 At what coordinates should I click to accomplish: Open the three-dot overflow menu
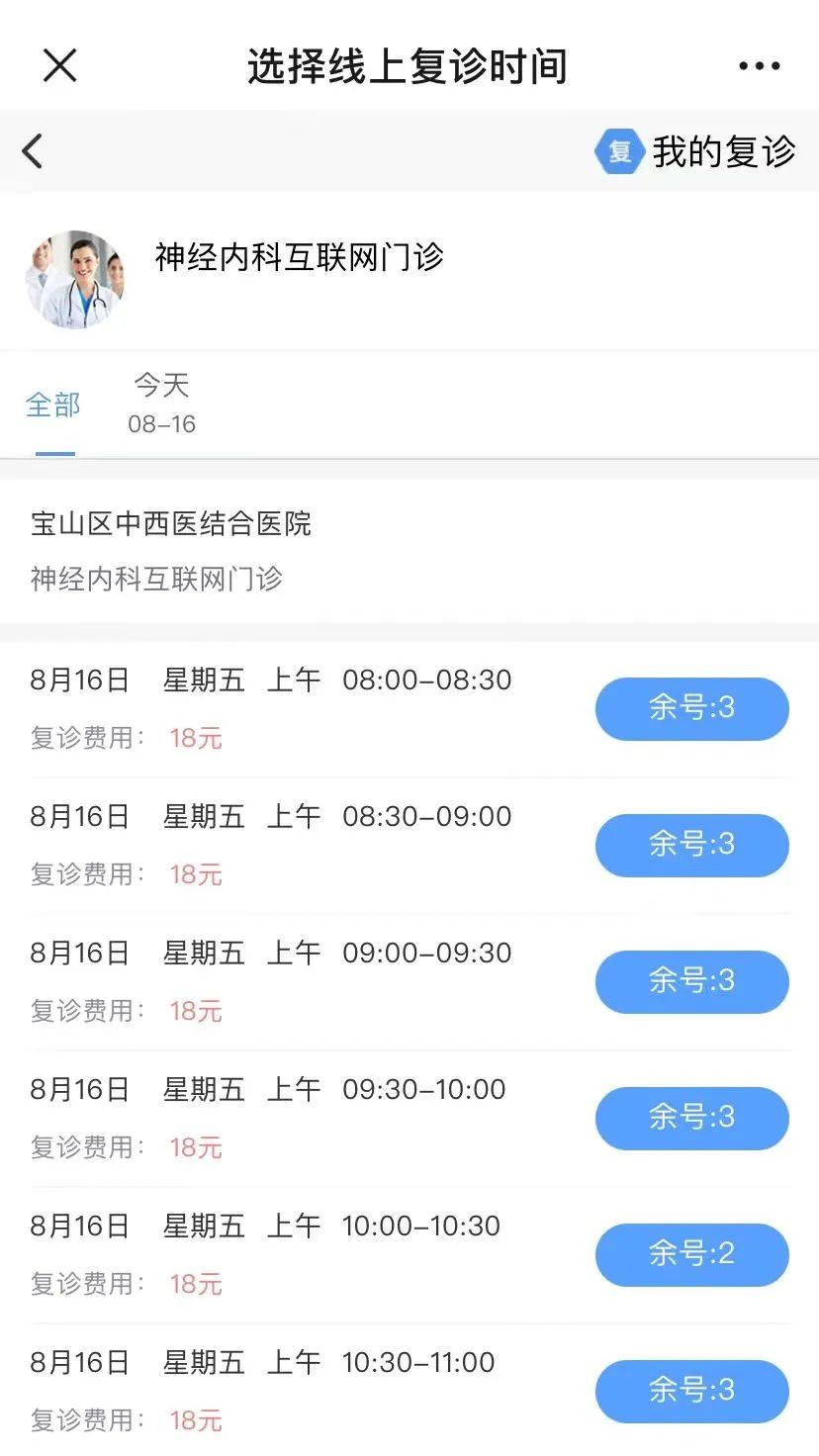(x=759, y=66)
